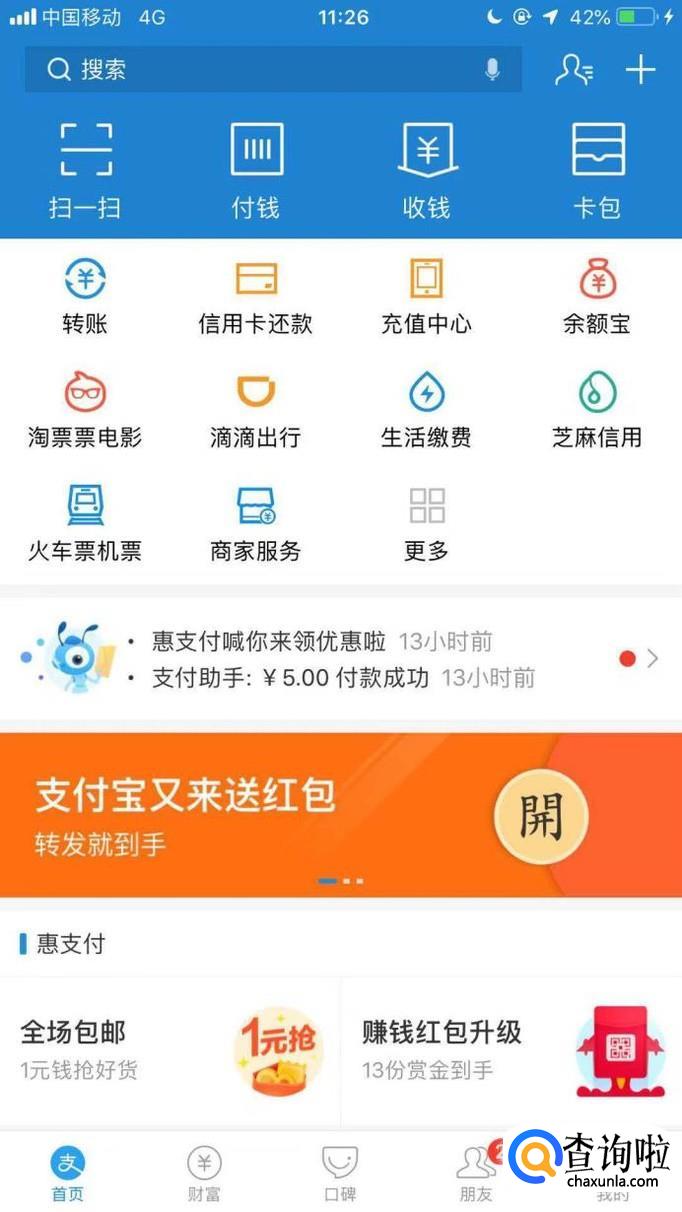Launch 滴滴出行 ride service
This screenshot has width=682, height=1212.
click(x=256, y=409)
